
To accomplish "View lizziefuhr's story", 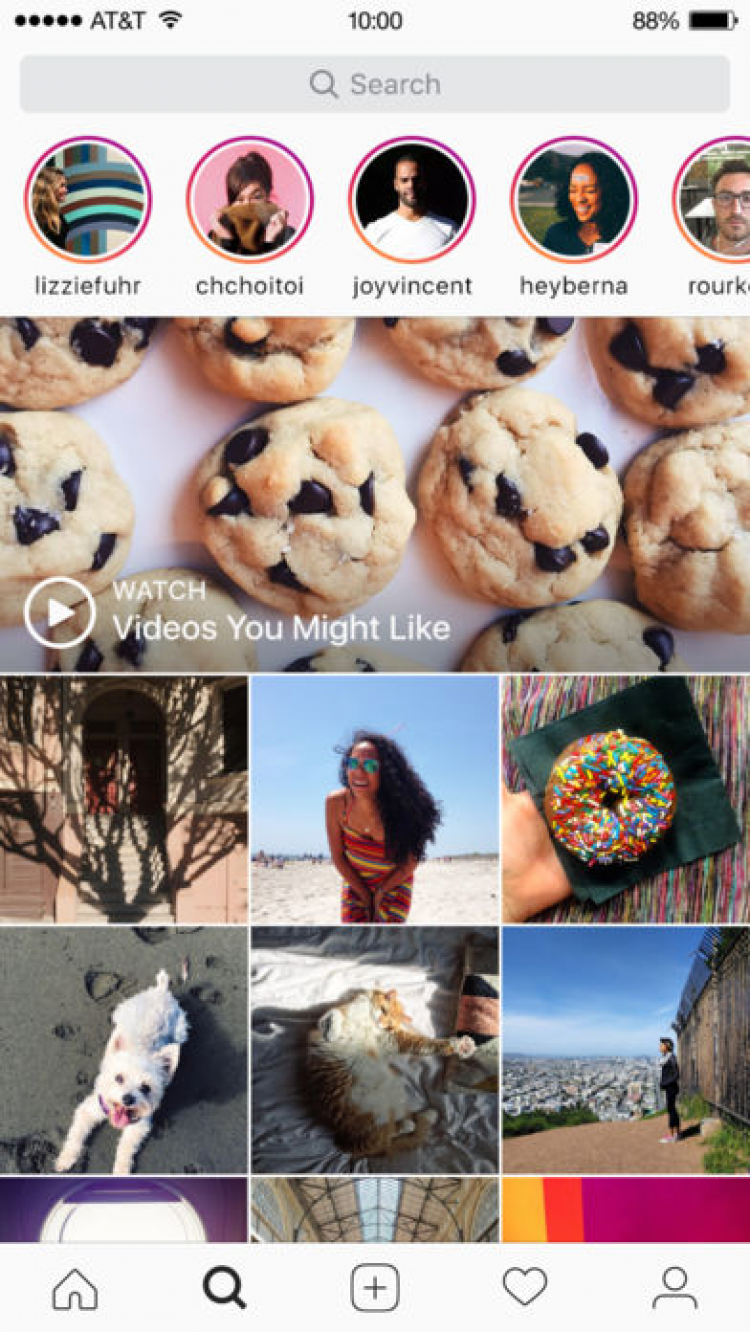I will click(x=88, y=199).
